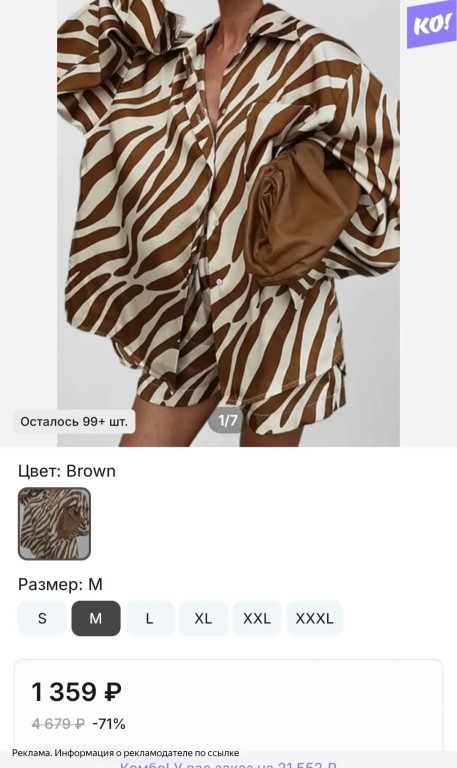
Task: Select size S
Action: 42,618
